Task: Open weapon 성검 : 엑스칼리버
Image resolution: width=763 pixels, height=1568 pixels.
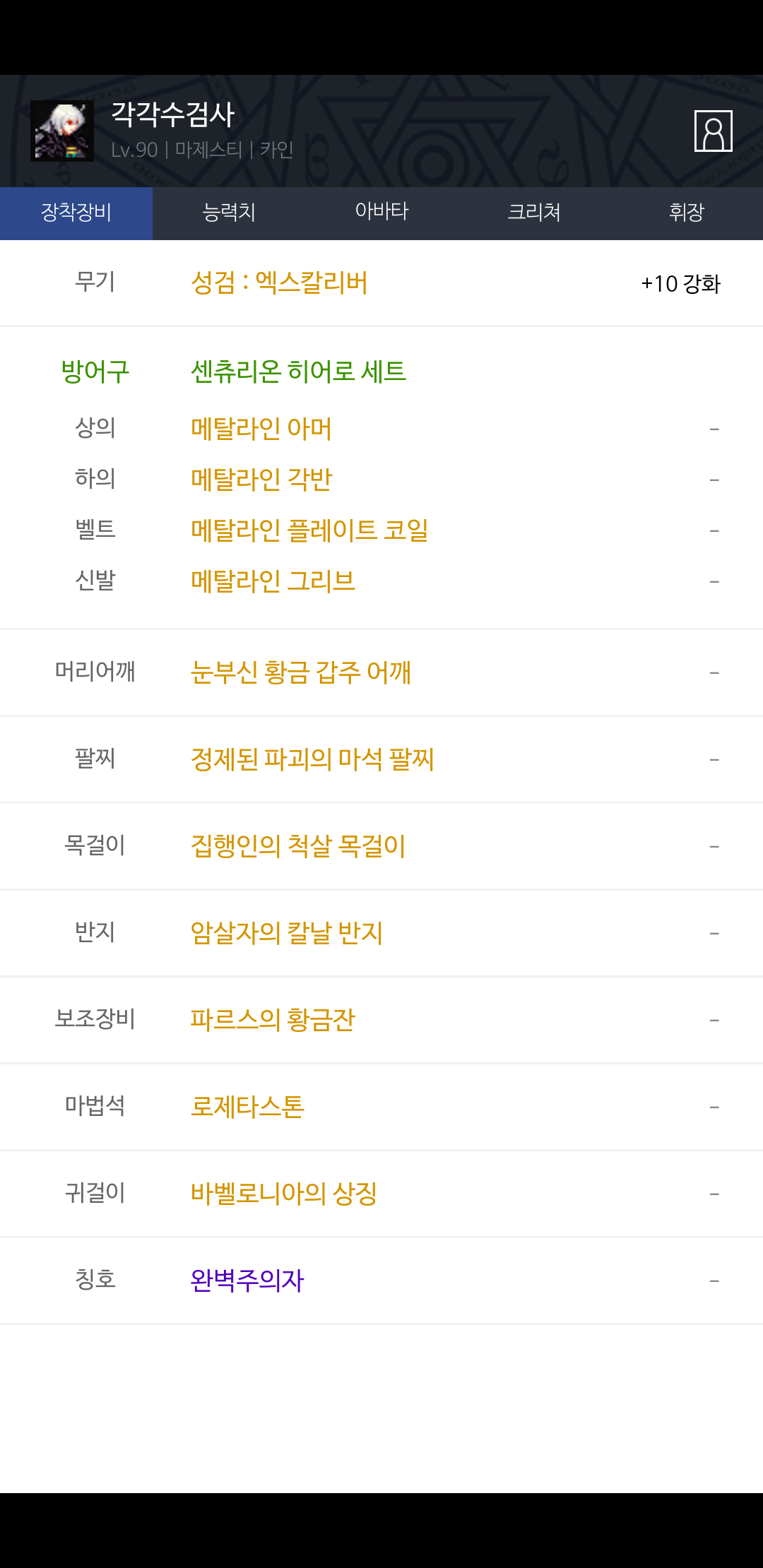Action: click(x=279, y=283)
